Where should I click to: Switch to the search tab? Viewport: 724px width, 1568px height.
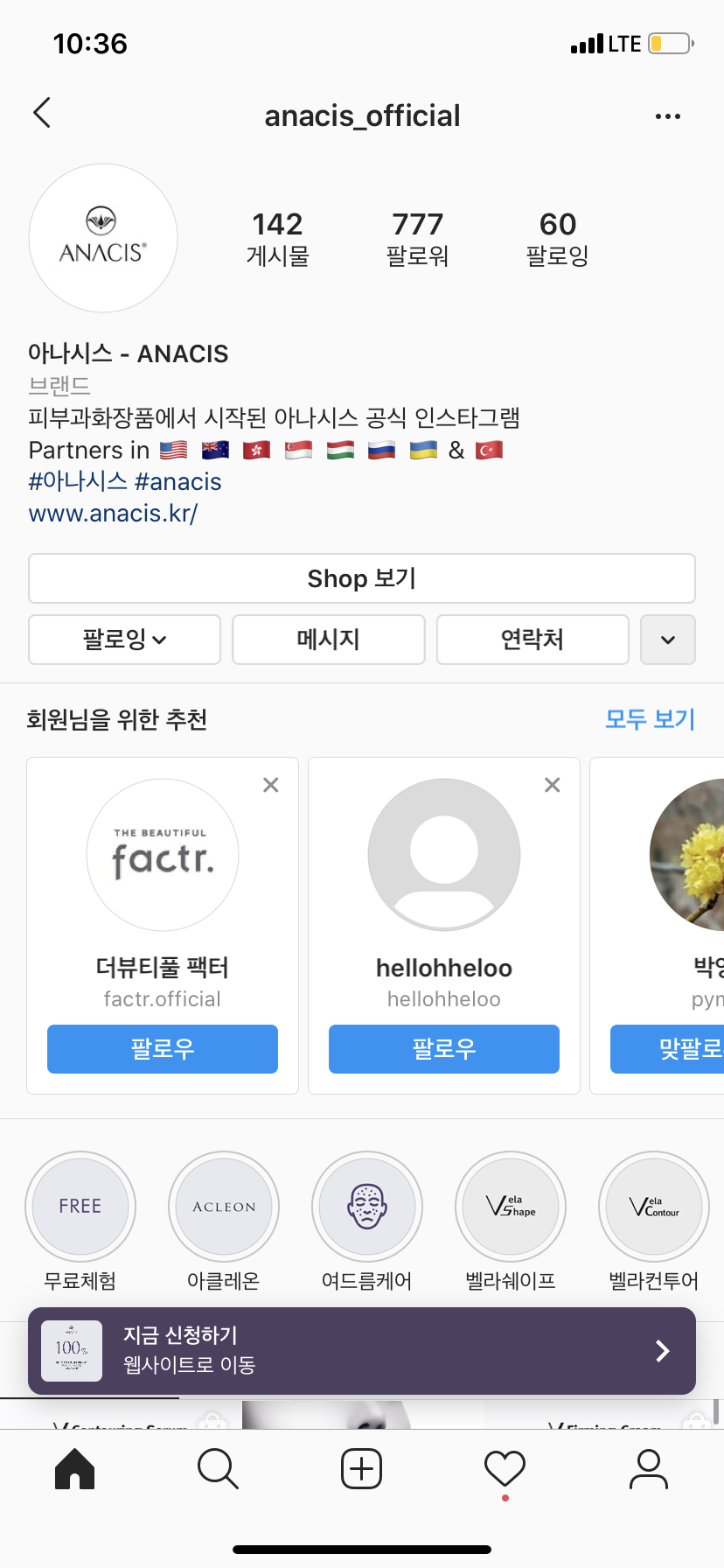pyautogui.click(x=218, y=1469)
